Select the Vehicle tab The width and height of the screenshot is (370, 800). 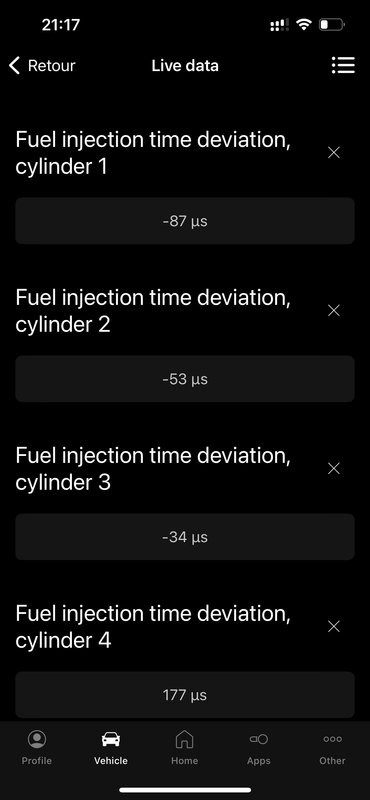click(x=111, y=747)
